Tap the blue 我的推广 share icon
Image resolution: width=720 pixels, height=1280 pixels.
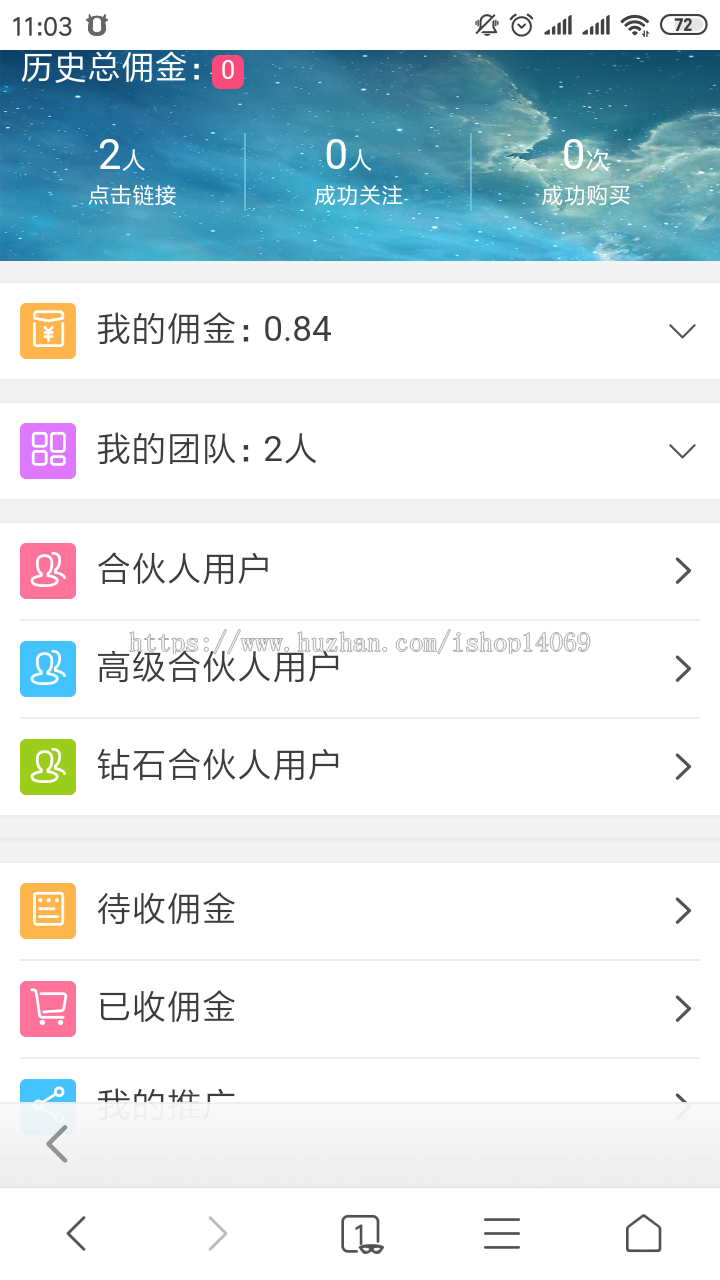point(47,1098)
